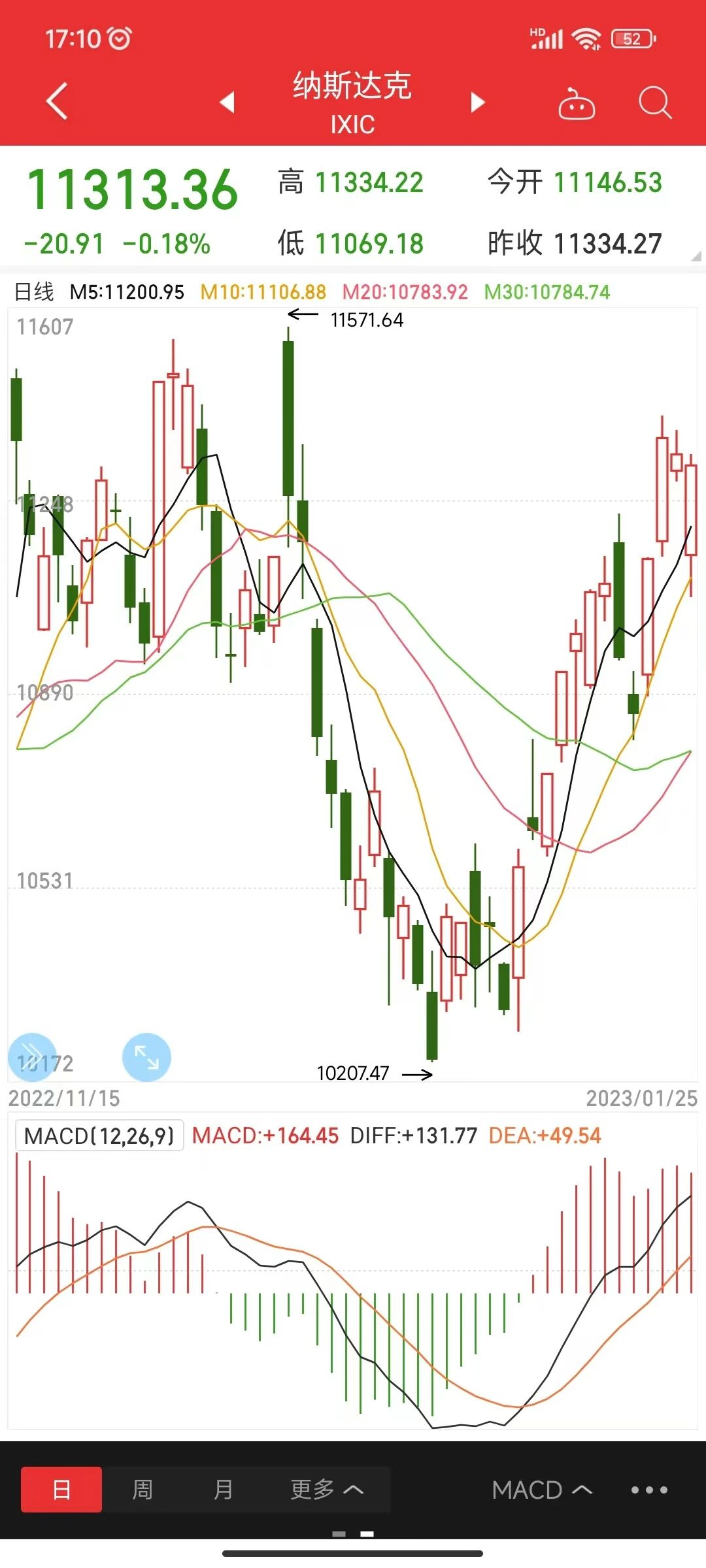This screenshot has height=1568, width=706.
Task: Open the MACD indicator dropdown
Action: [542, 1490]
